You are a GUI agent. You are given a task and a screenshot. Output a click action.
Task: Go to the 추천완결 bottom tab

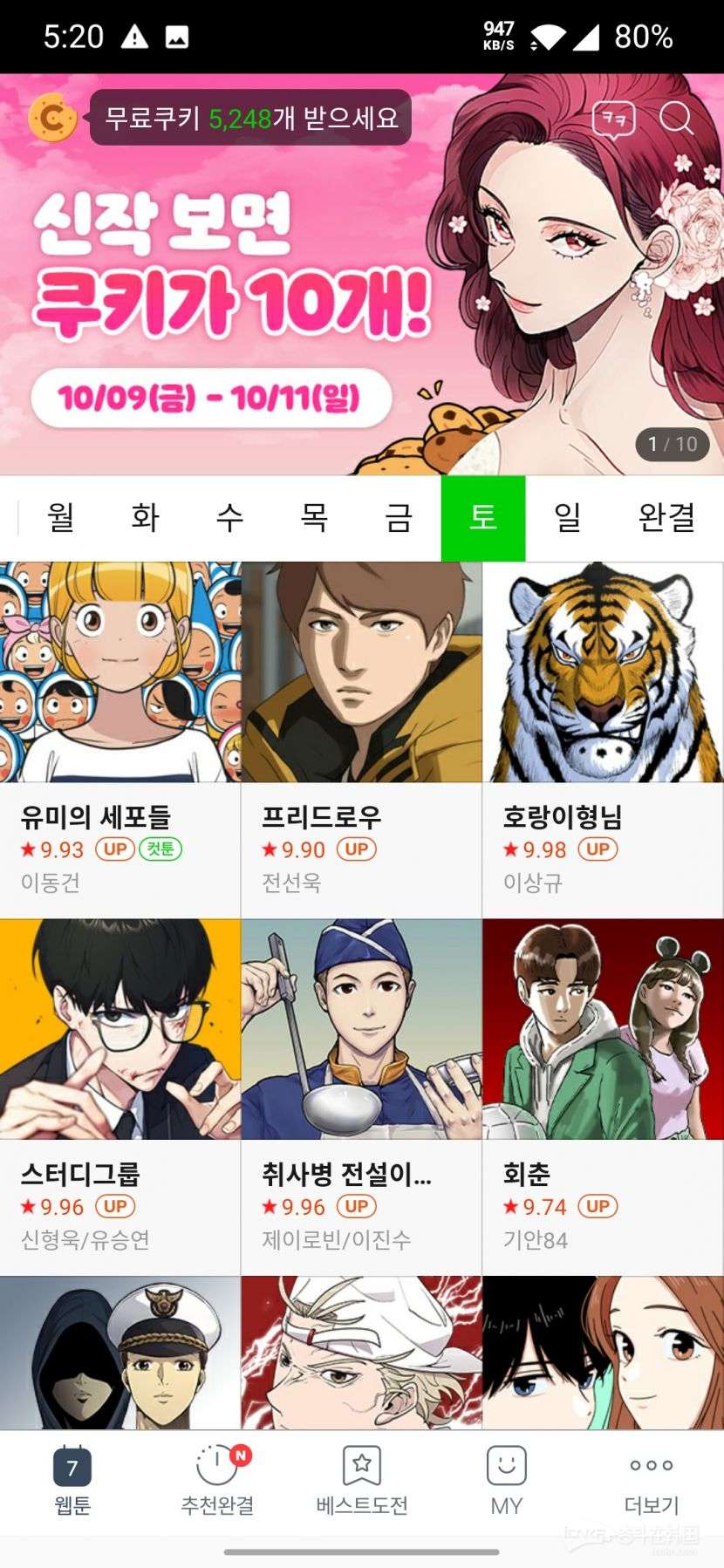point(217,1481)
